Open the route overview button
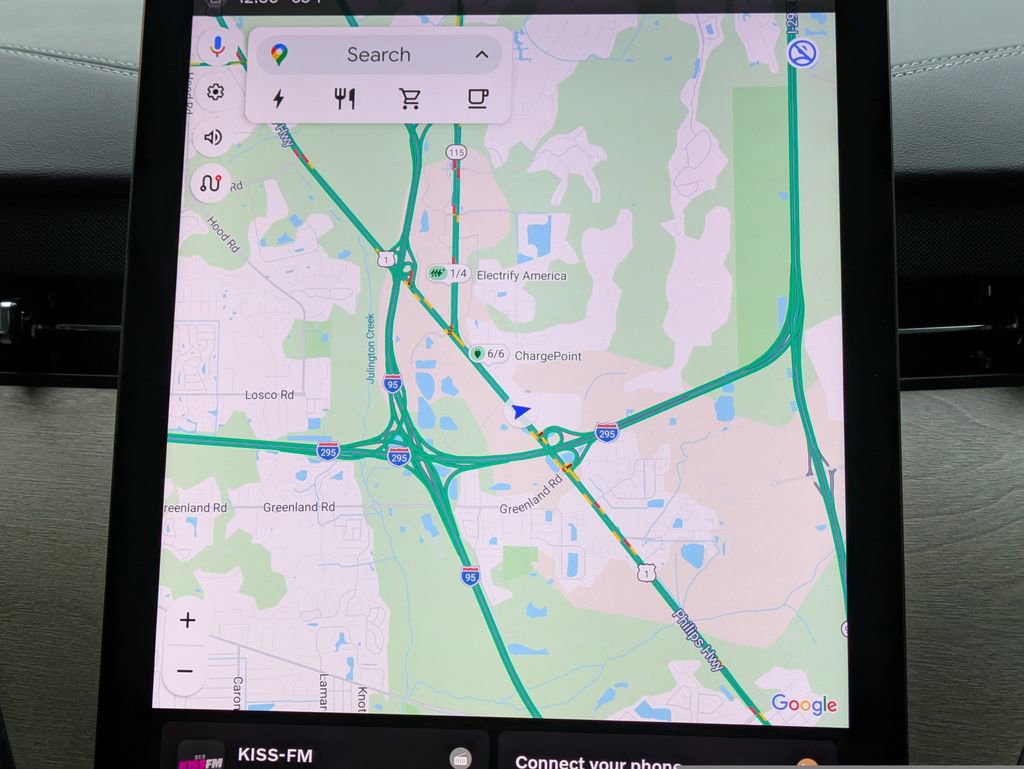The image size is (1024, 769). [210, 183]
